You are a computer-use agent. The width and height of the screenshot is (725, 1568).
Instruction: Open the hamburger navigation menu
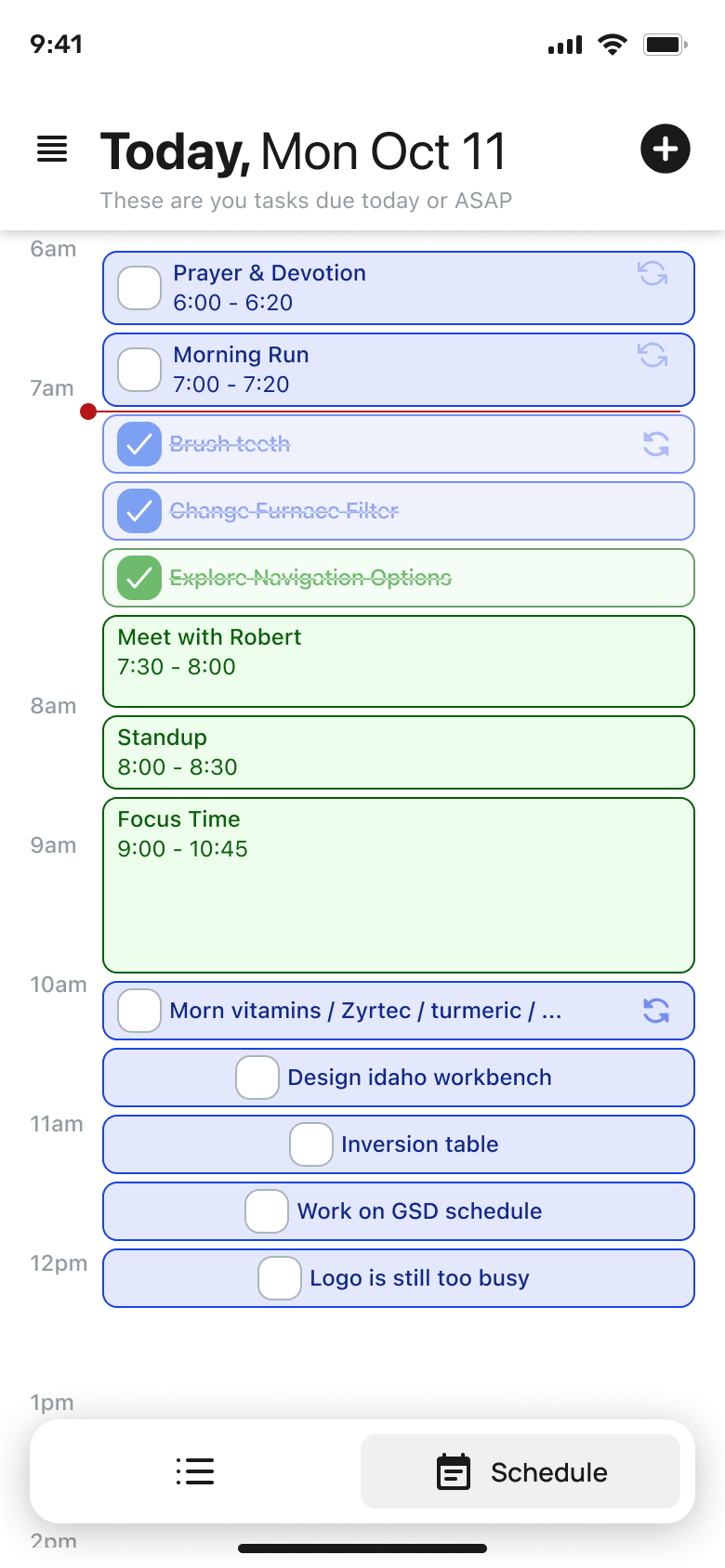[x=51, y=149]
